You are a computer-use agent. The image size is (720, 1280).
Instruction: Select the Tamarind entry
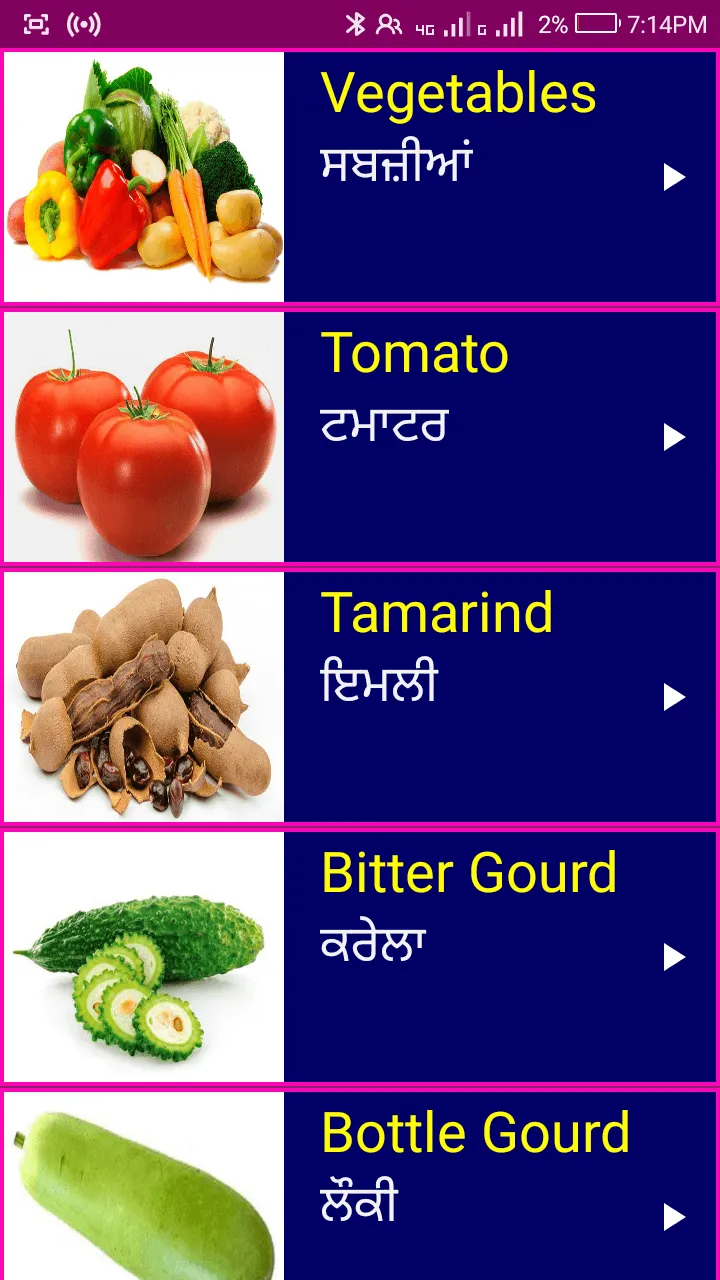(x=360, y=697)
